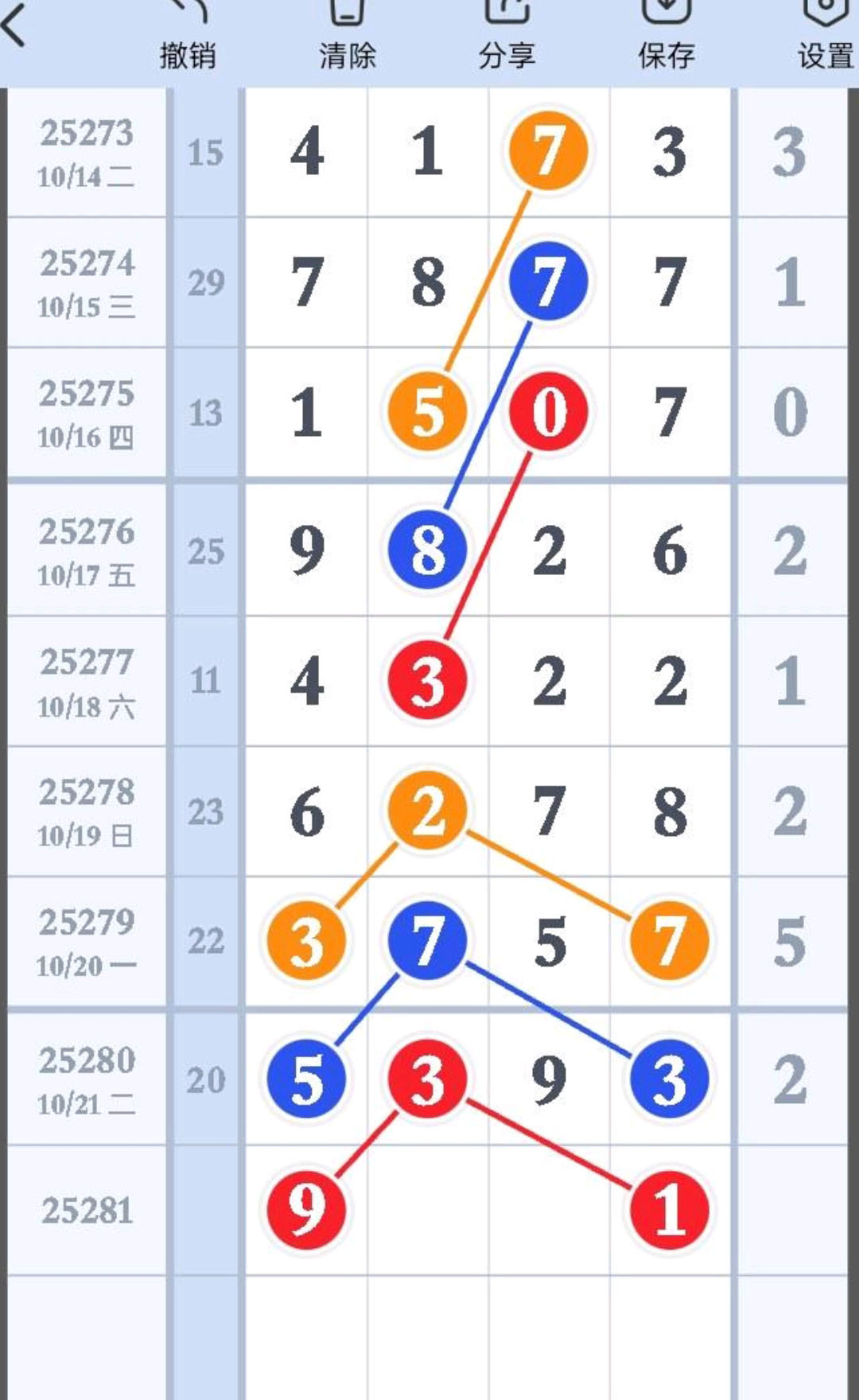Clear all markings with 清除
This screenshot has height=1400, width=859.
(348, 40)
